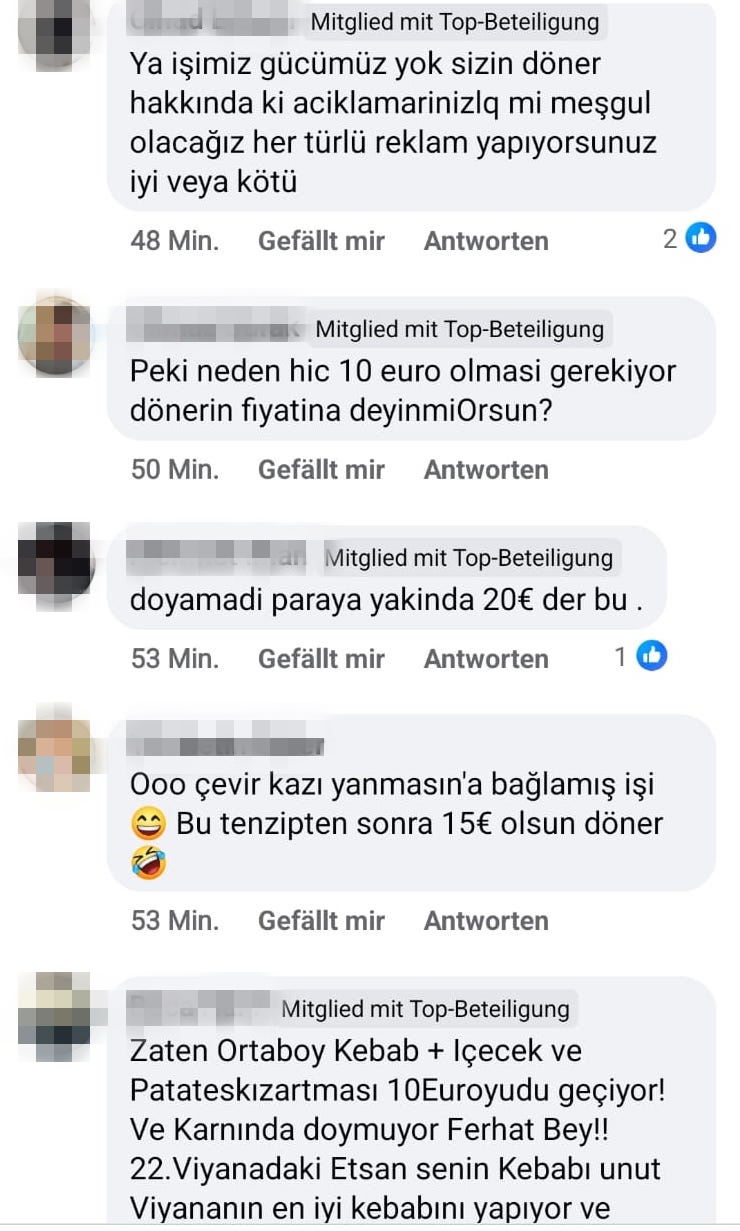The image size is (740, 1231).
Task: Reply to the 50 Min. comment
Action: (486, 470)
